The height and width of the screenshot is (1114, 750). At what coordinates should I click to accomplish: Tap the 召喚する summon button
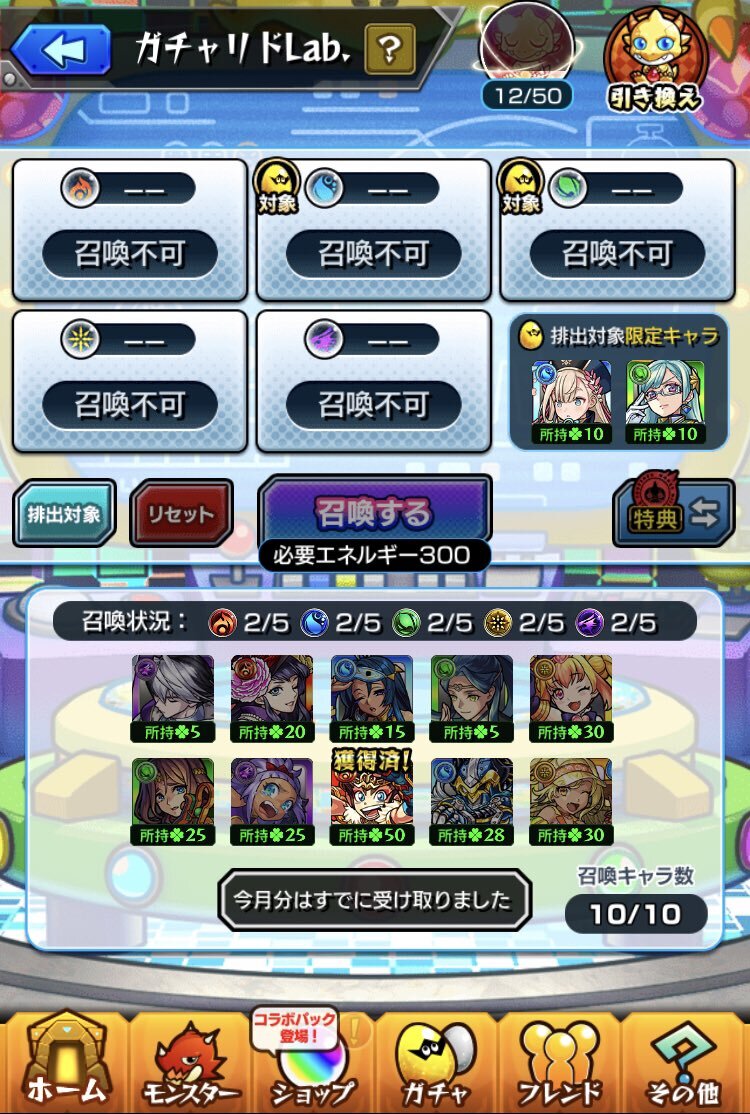374,512
